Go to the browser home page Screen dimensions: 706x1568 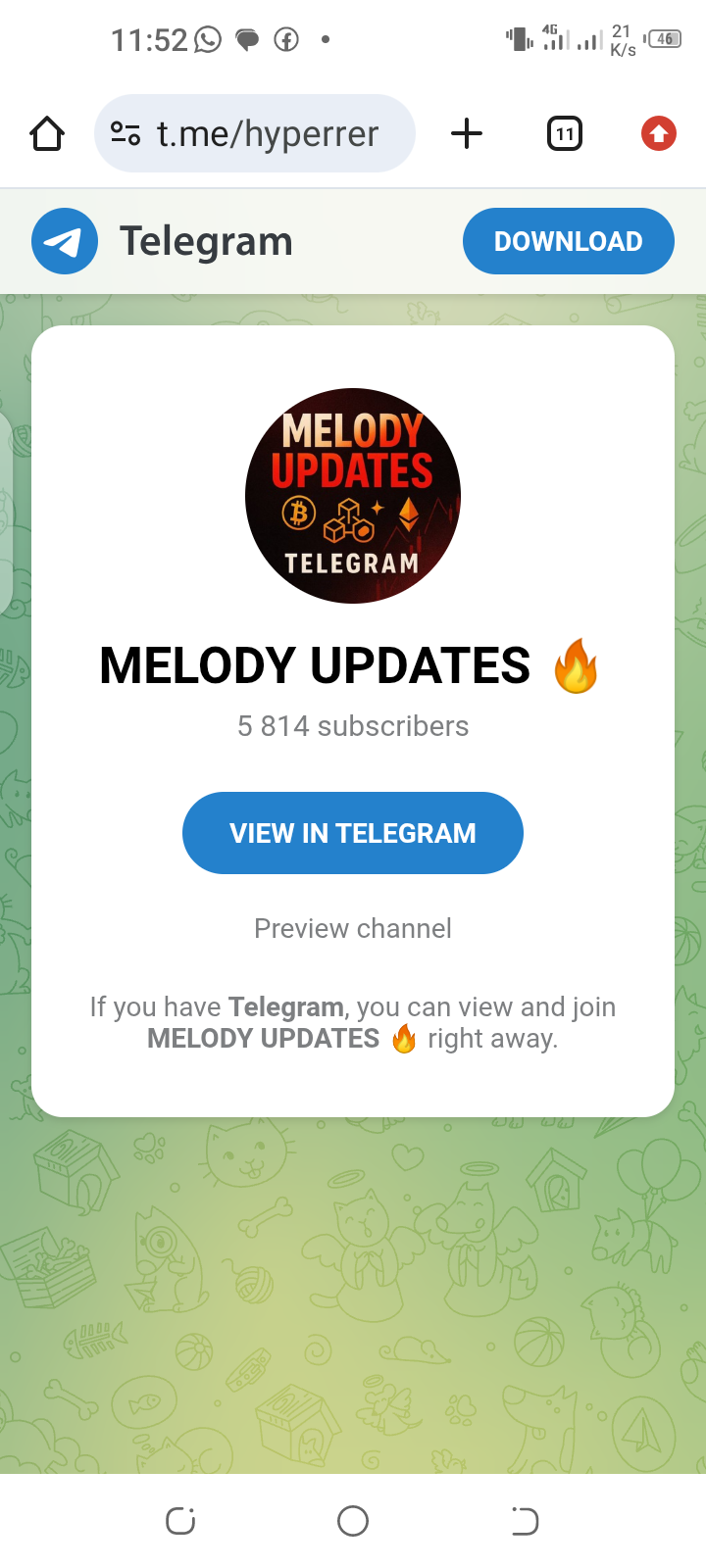point(47,133)
